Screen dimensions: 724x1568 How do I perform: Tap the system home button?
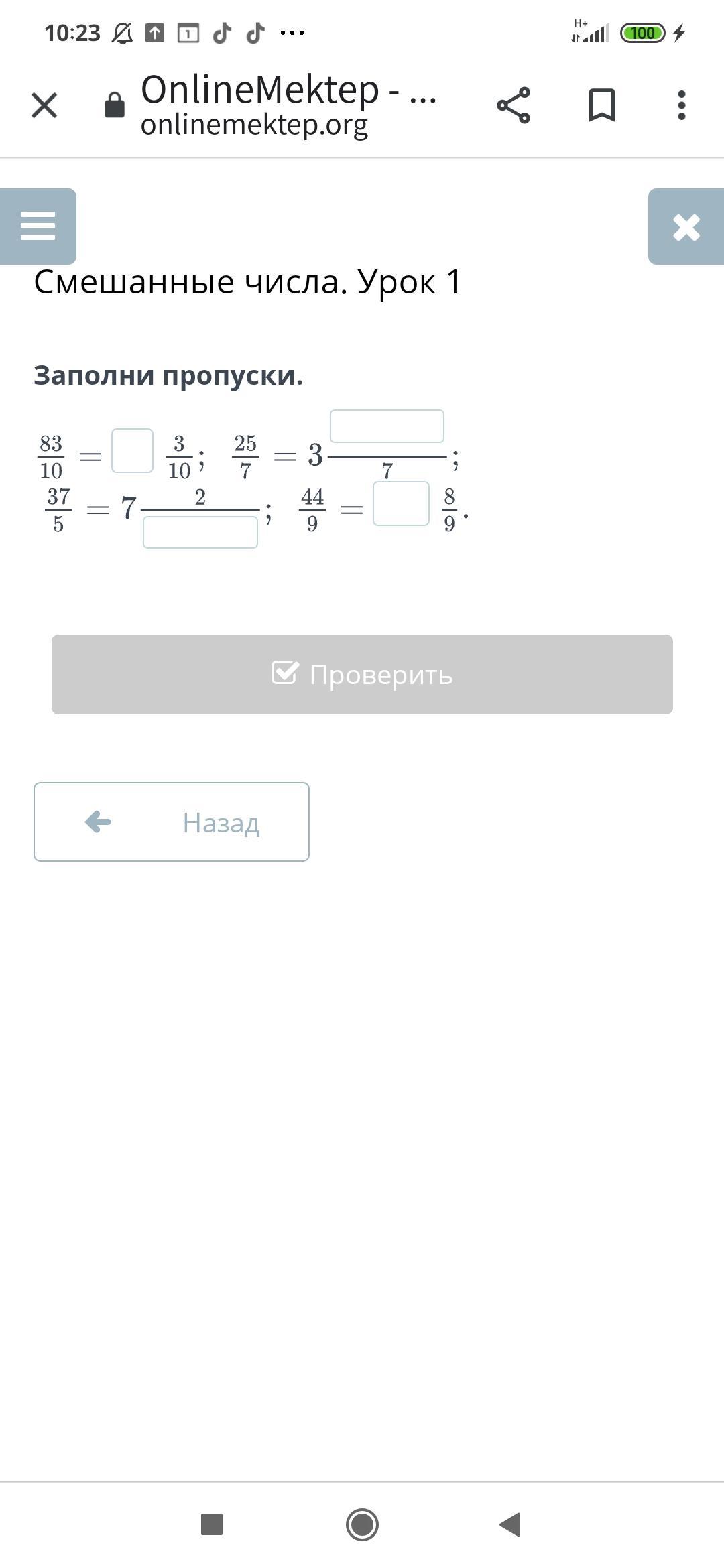click(362, 1524)
